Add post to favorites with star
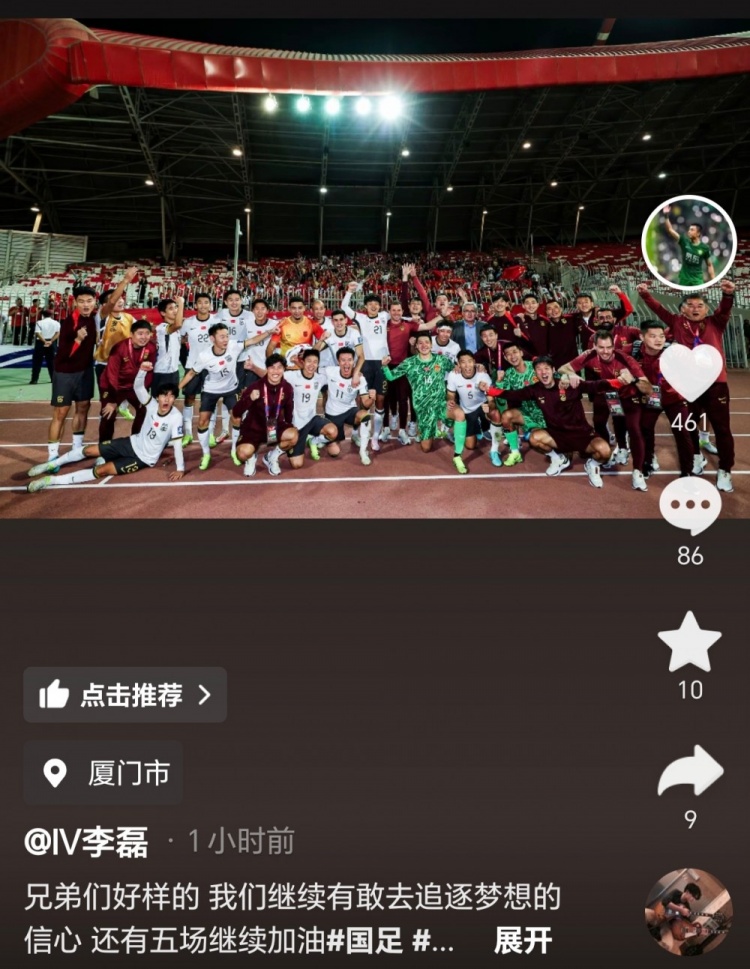Viewport: 750px width, 969px height. [690, 643]
